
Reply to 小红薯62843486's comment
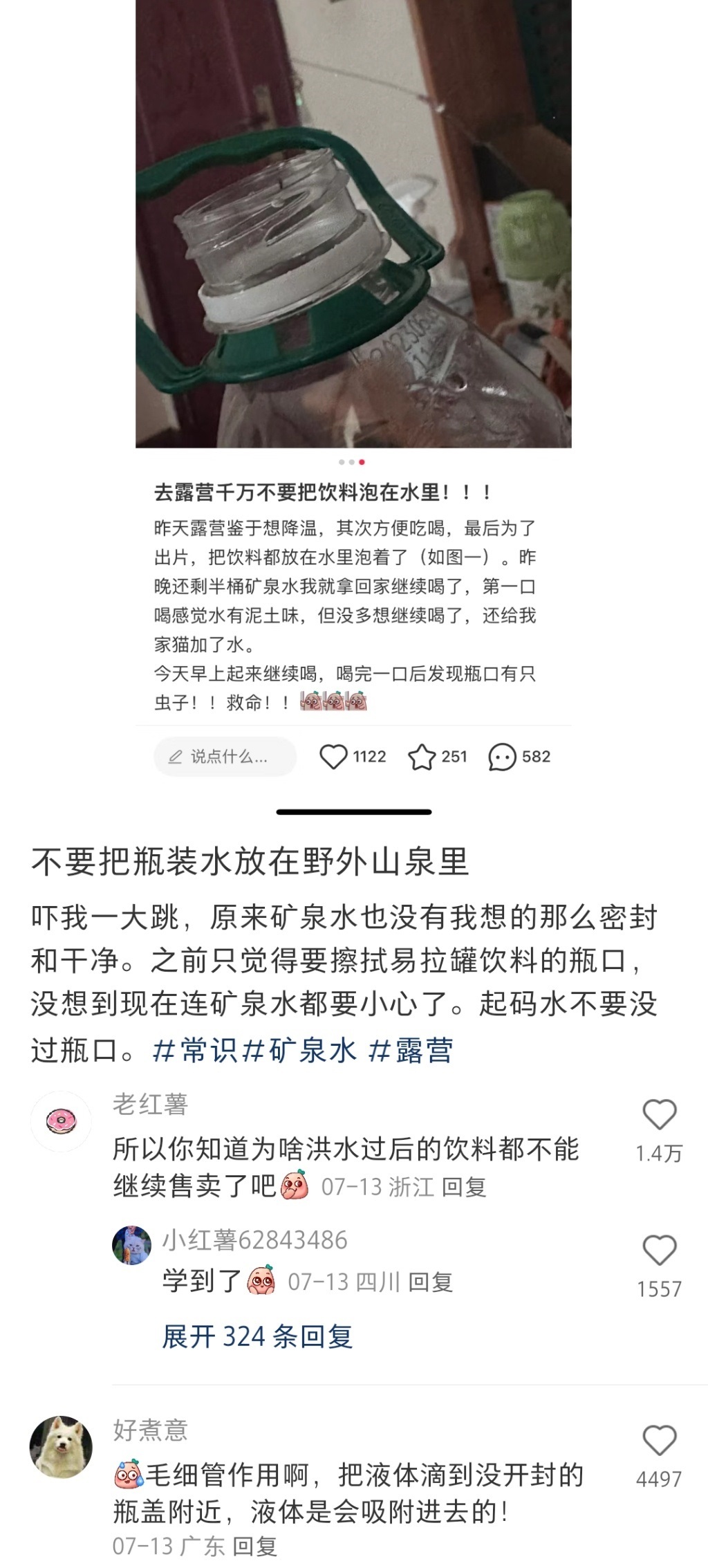coord(430,1282)
